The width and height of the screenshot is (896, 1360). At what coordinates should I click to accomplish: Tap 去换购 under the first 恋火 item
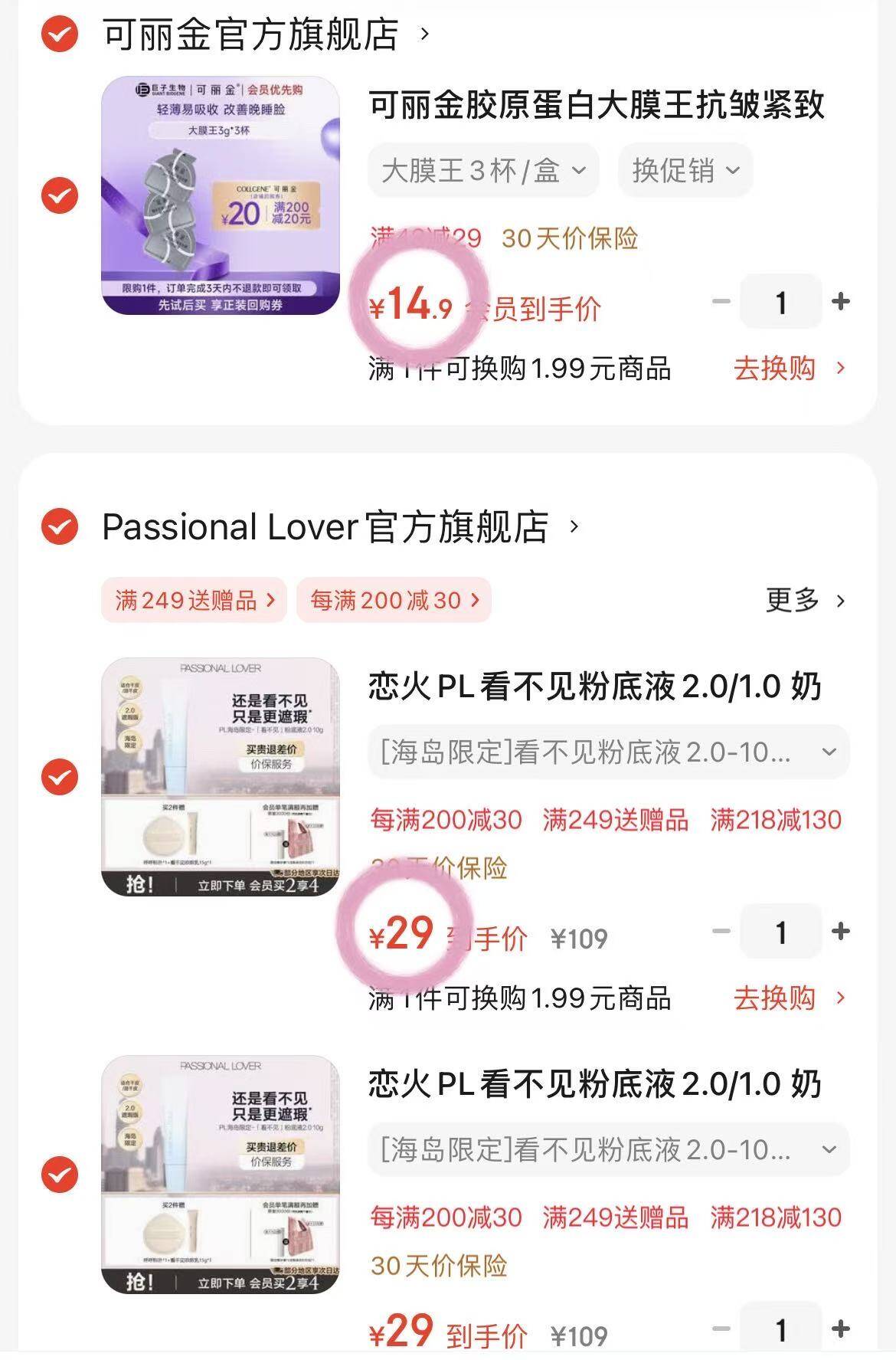click(x=789, y=998)
